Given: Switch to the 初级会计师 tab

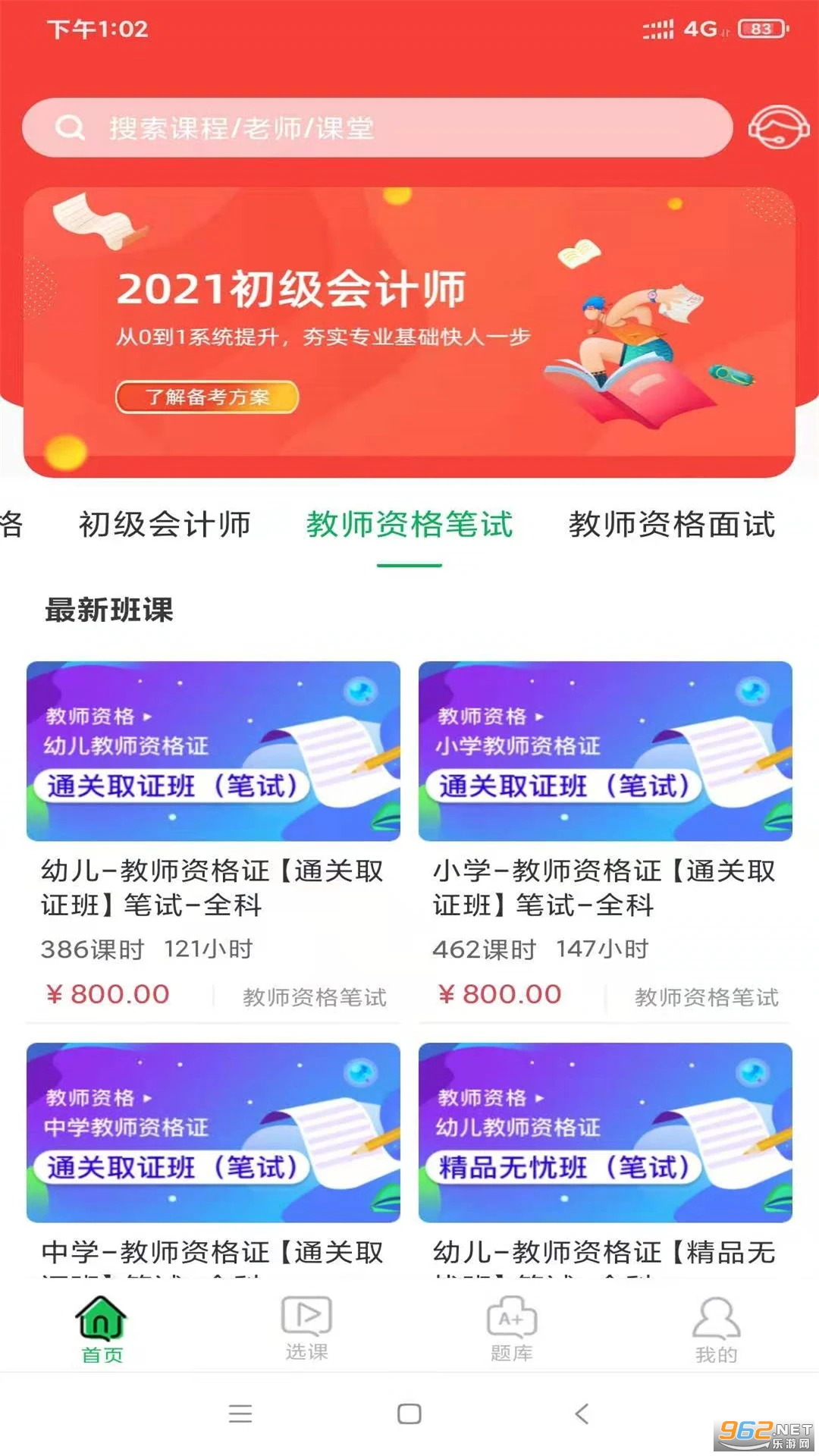Looking at the screenshot, I should [165, 525].
